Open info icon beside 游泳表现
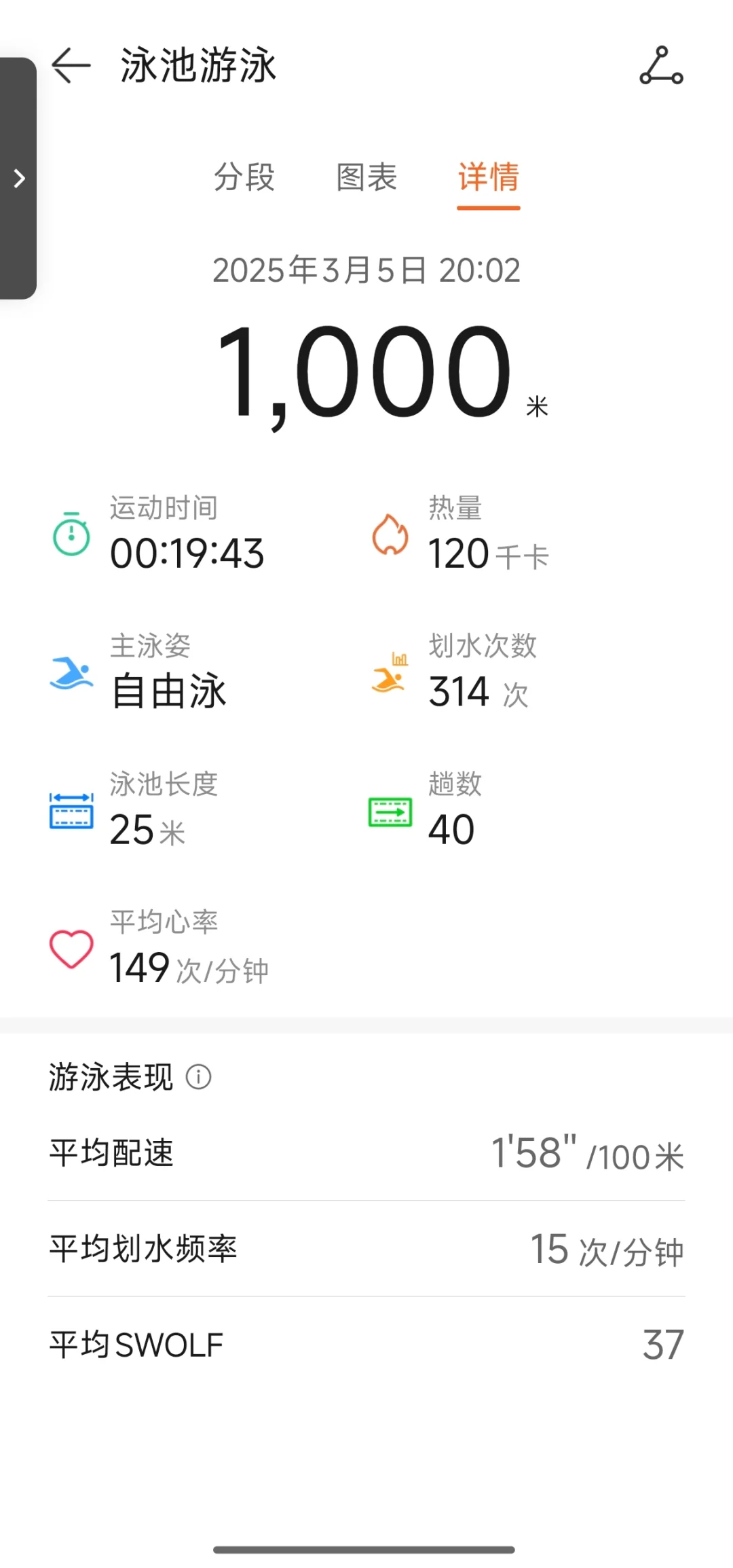Image resolution: width=733 pixels, height=1568 pixels. click(199, 1076)
